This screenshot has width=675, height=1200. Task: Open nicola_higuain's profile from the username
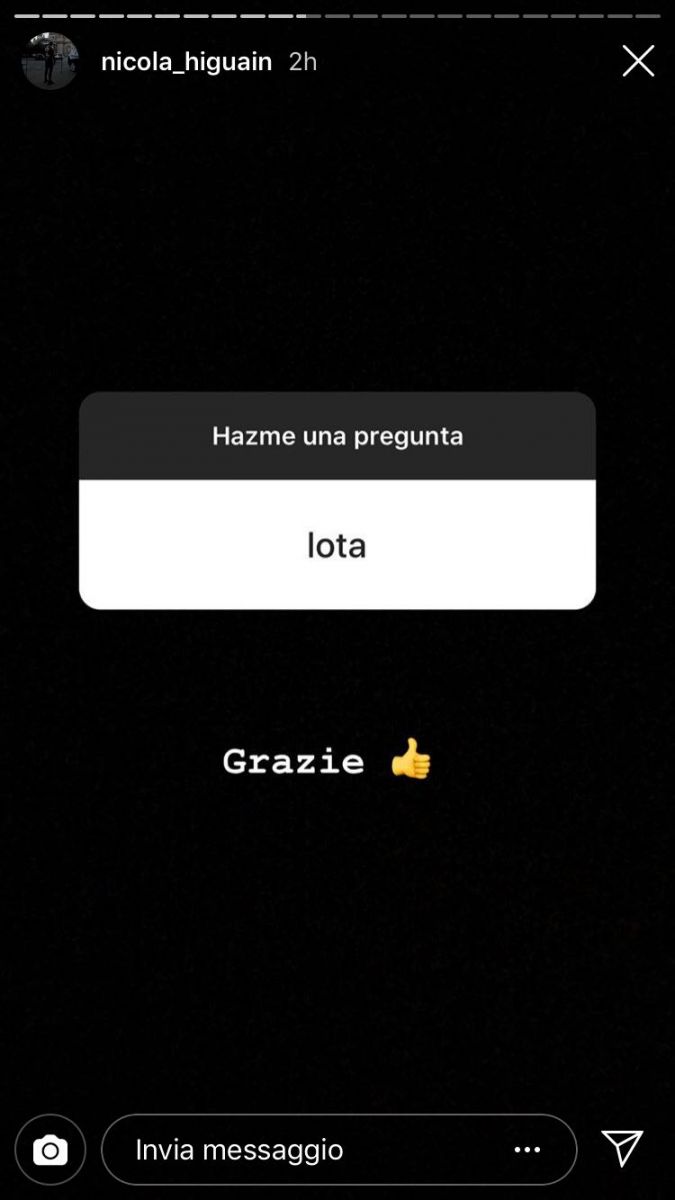tap(186, 61)
